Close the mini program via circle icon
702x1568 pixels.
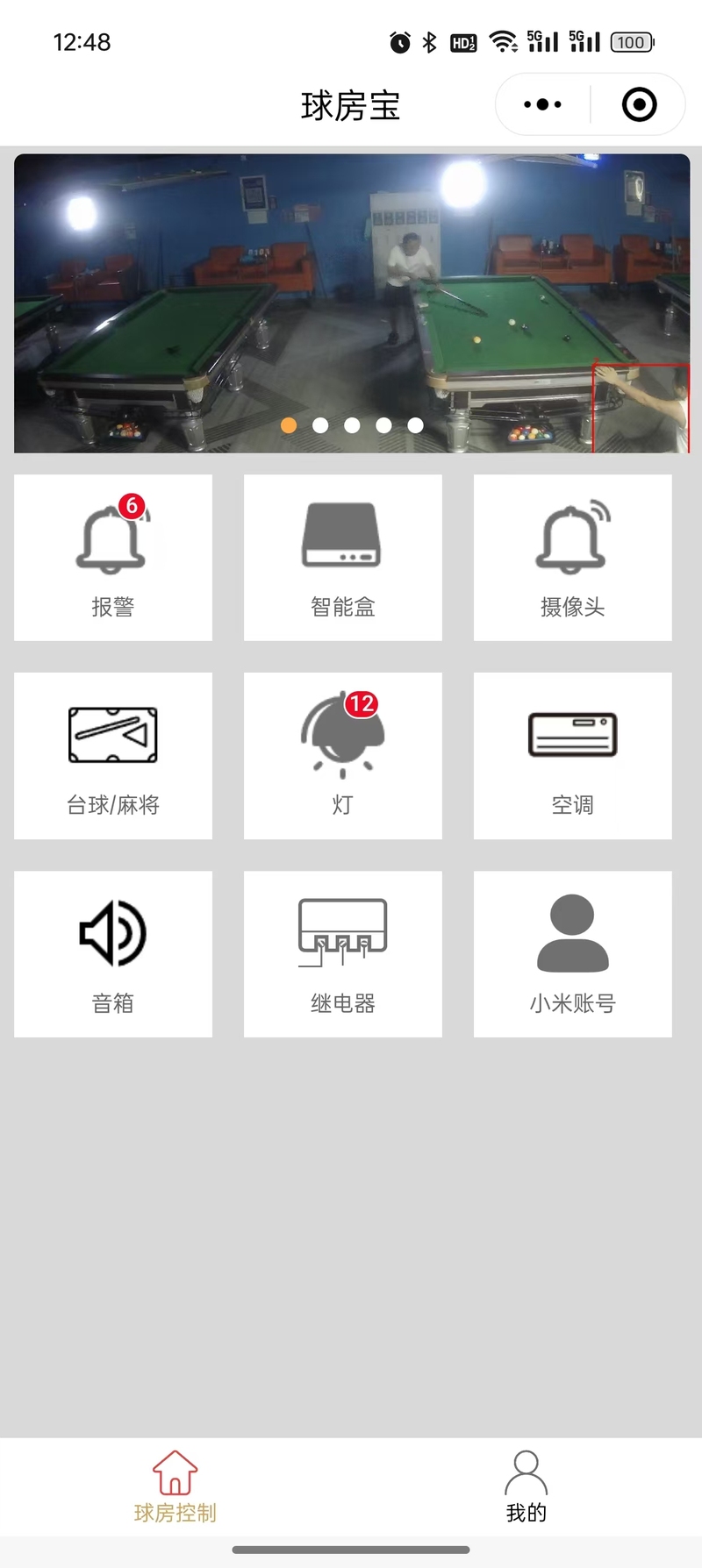coord(639,104)
